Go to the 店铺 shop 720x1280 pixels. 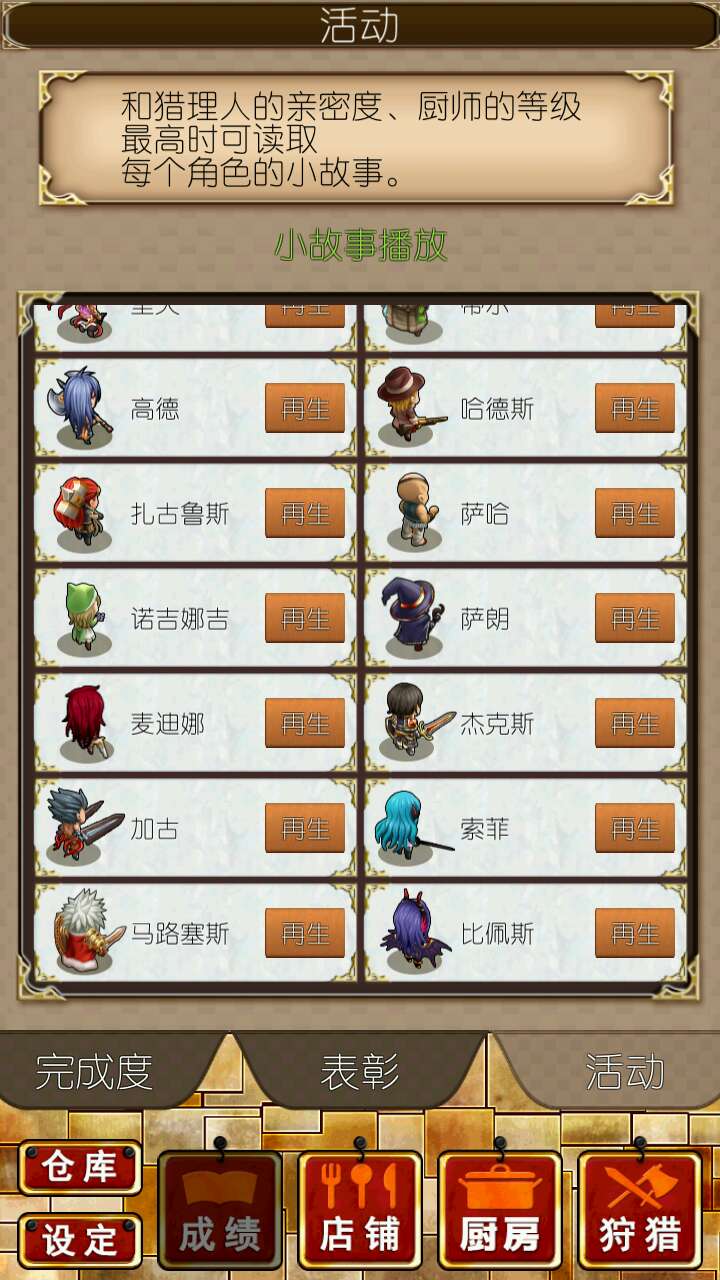tap(360, 1210)
